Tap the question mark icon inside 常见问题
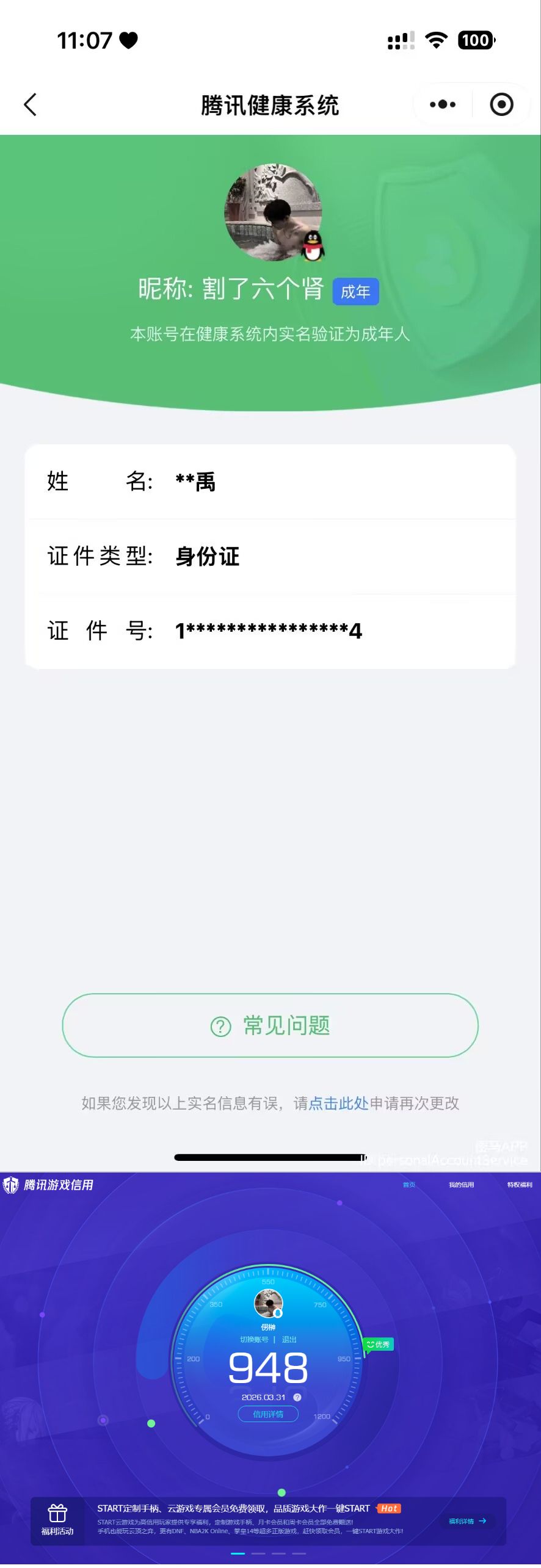The height and width of the screenshot is (1568, 541). pos(220,1025)
